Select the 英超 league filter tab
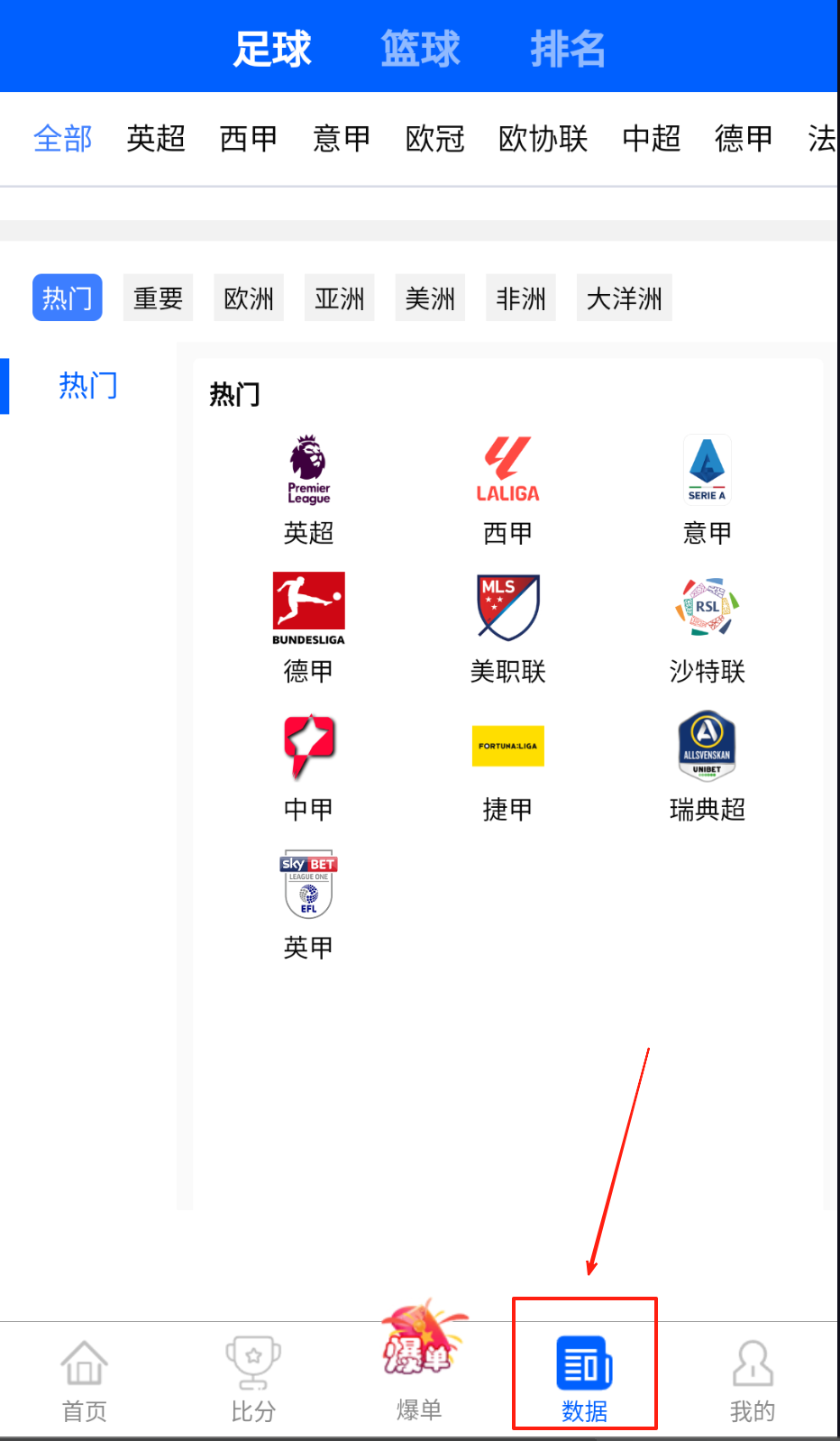This screenshot has height=1441, width=840. pyautogui.click(x=156, y=139)
